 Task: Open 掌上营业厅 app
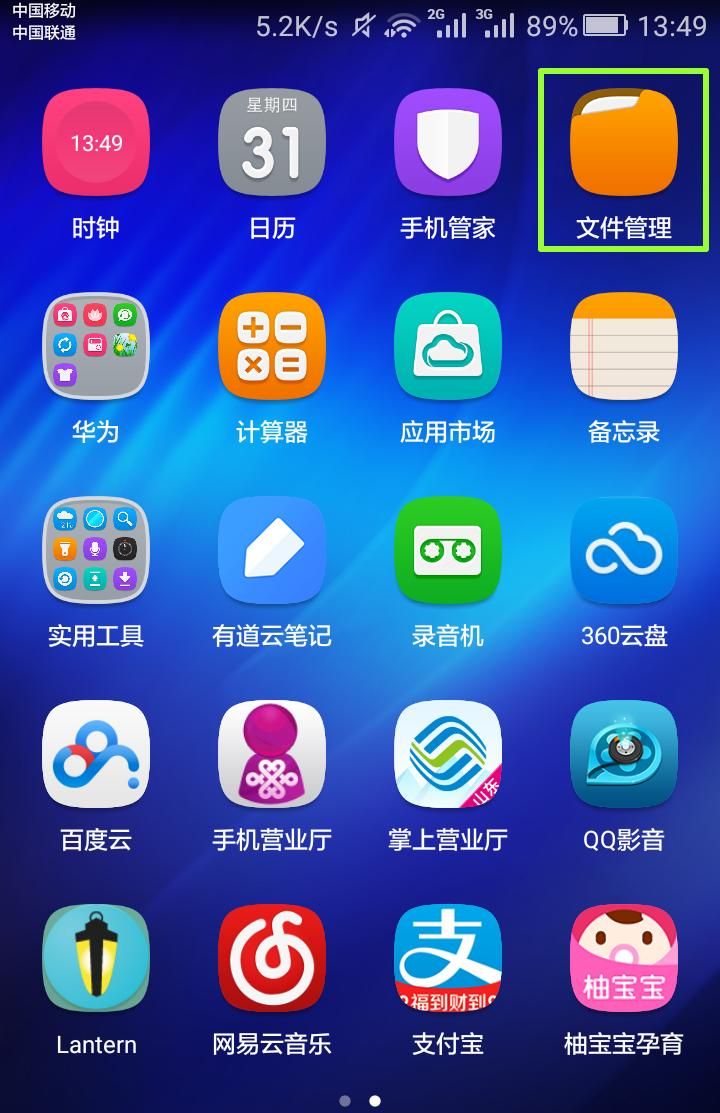pyautogui.click(x=448, y=755)
